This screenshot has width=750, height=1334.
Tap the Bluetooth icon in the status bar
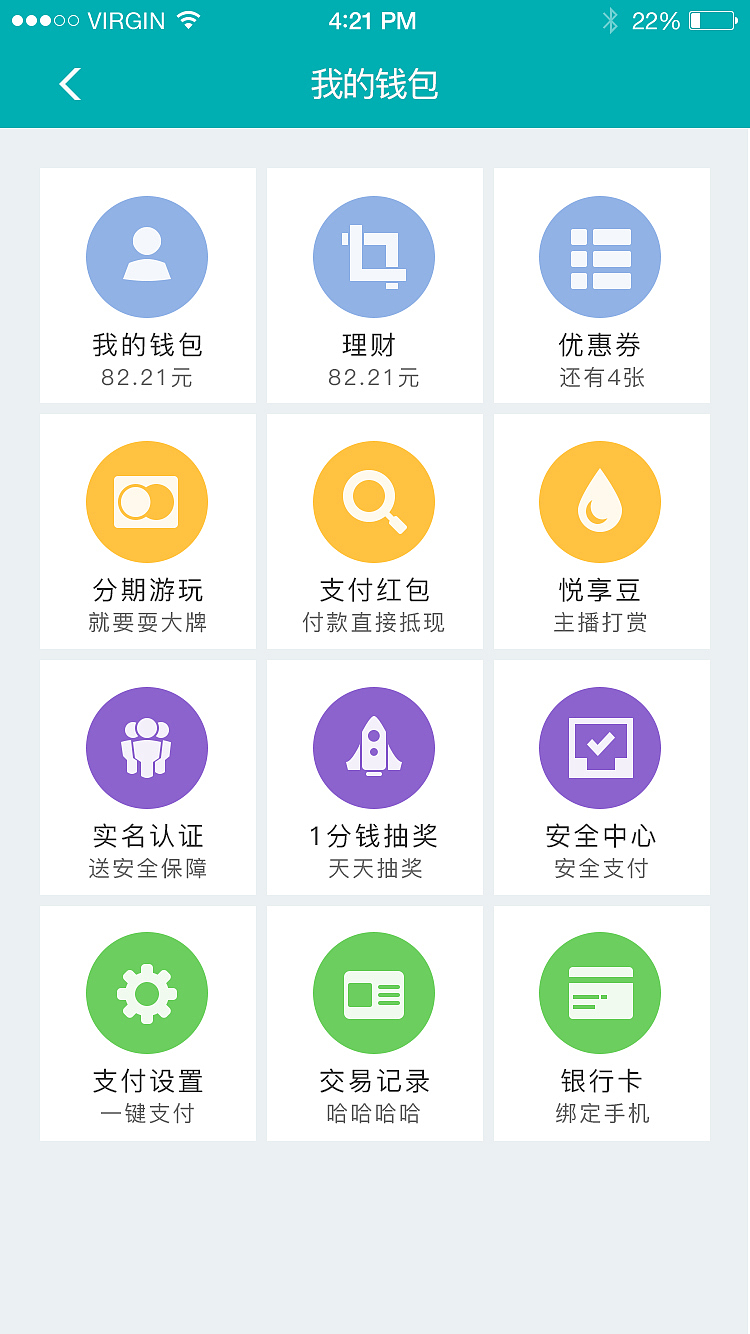pyautogui.click(x=610, y=18)
